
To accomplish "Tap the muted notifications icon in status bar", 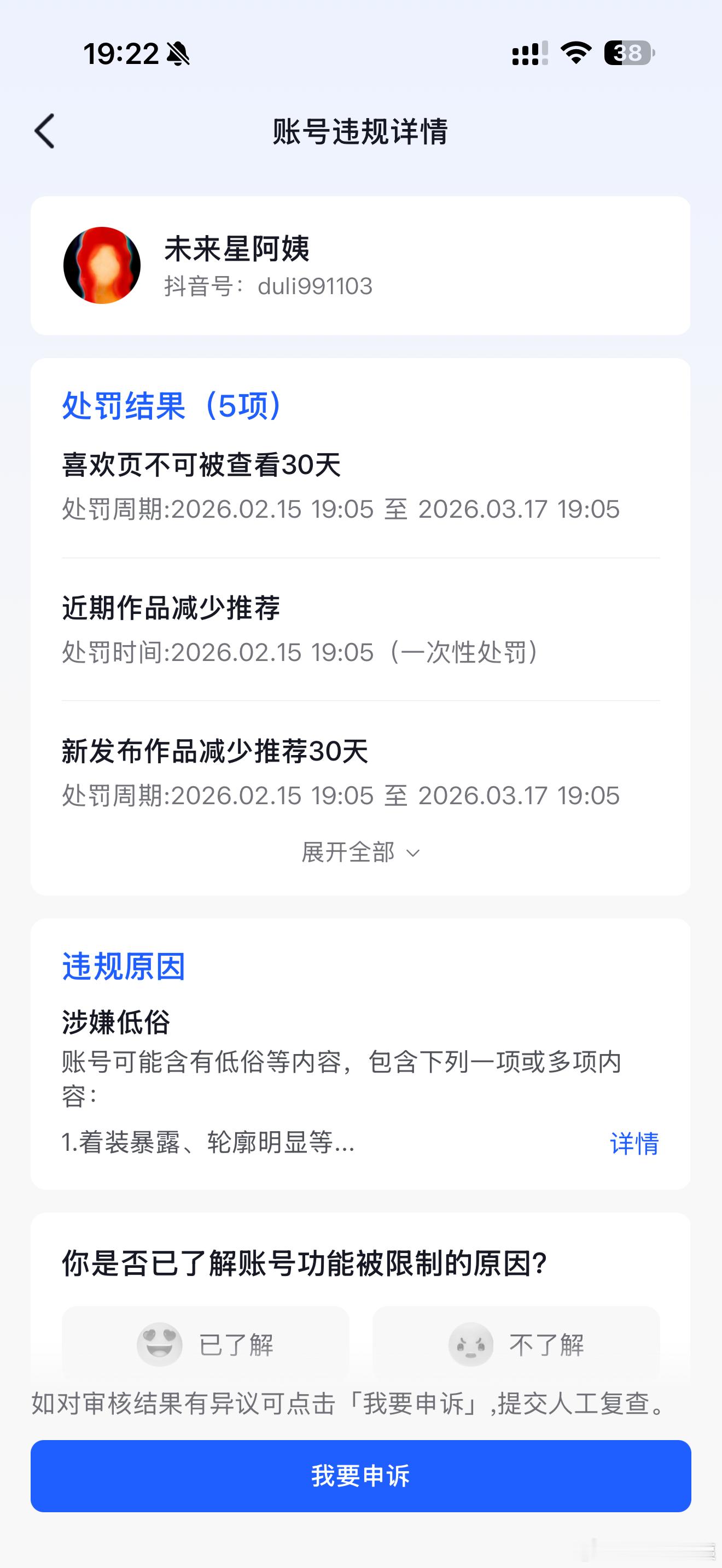I will 178,54.
